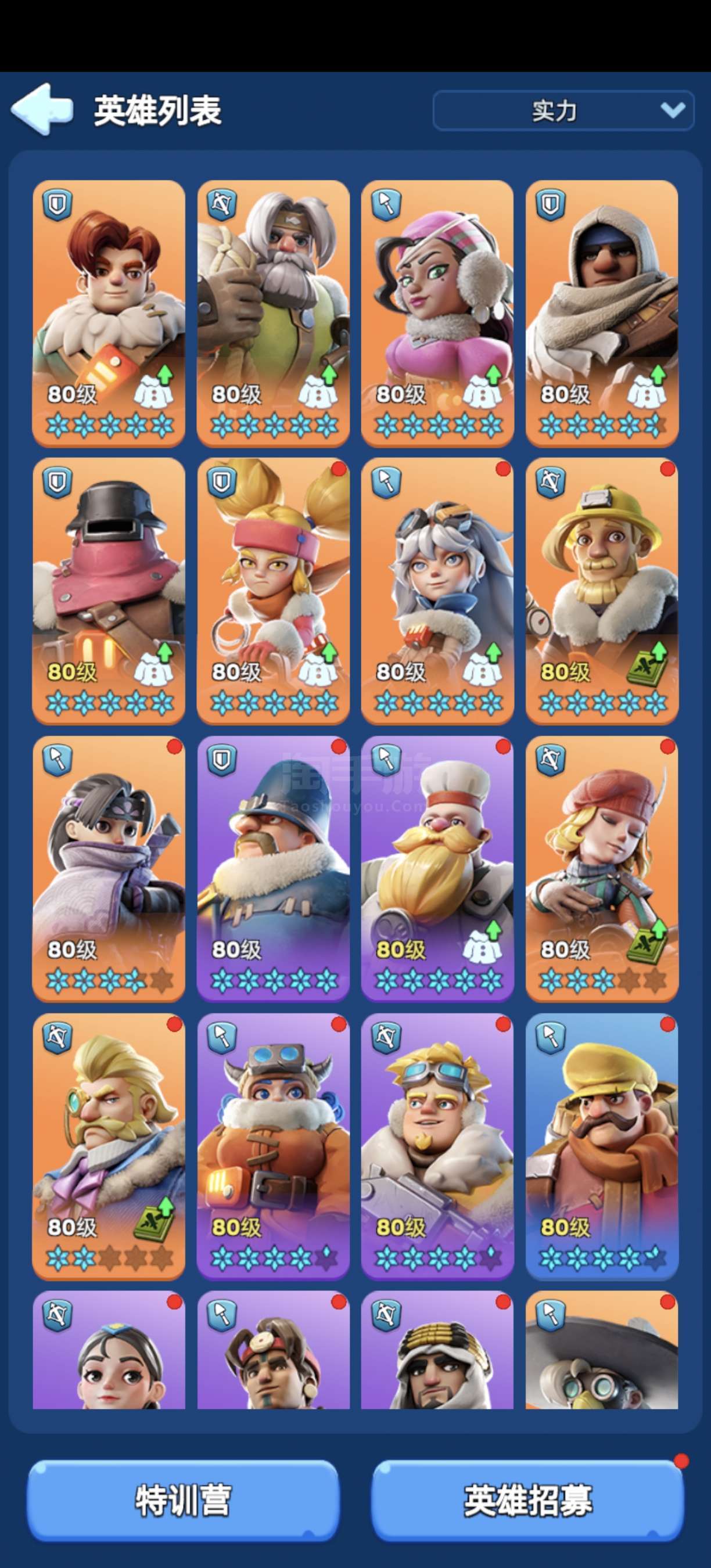Open the white-bearded hero carrying a sack

[274, 313]
